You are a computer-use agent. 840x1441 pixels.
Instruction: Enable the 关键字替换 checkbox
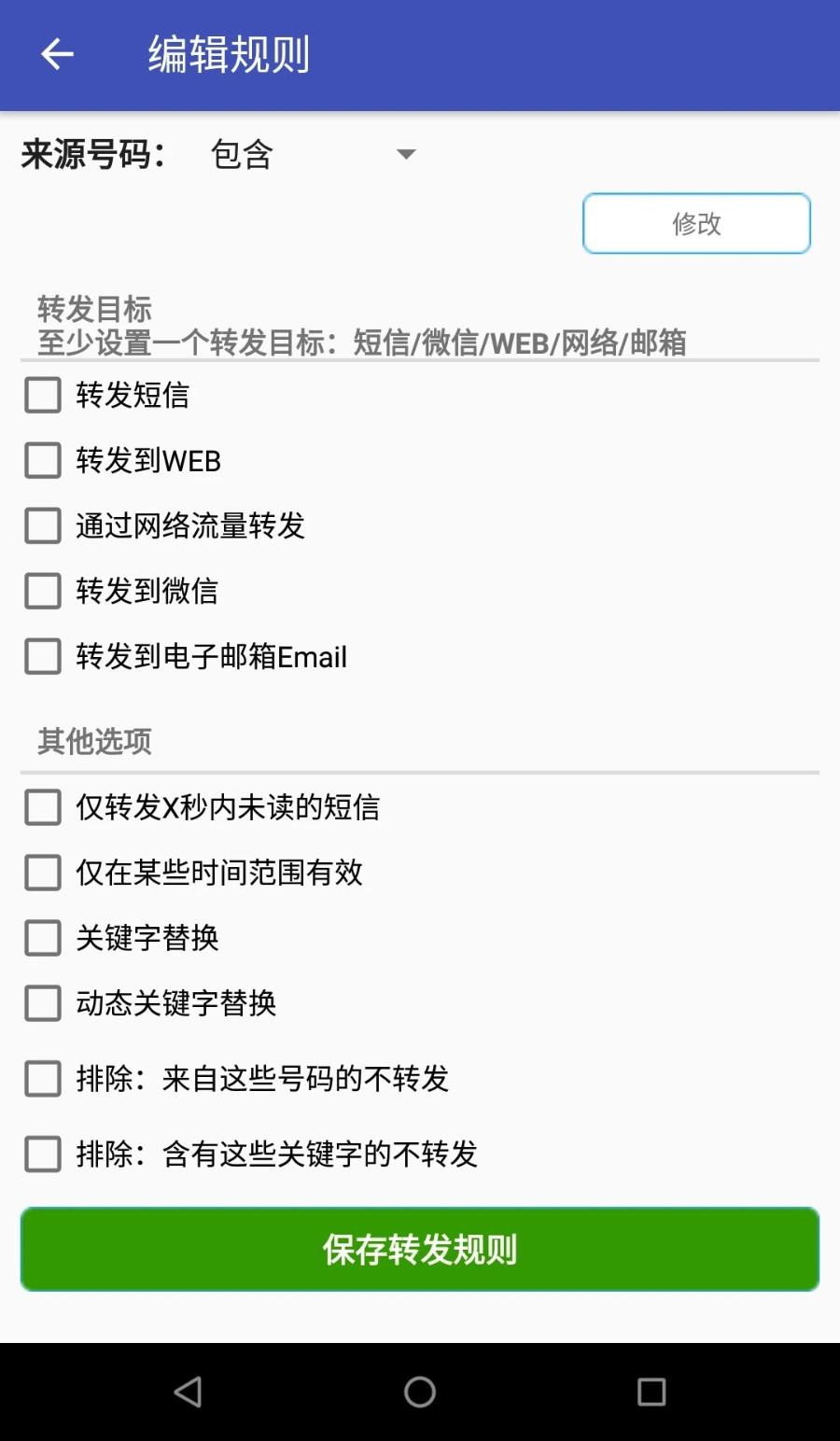tap(43, 938)
